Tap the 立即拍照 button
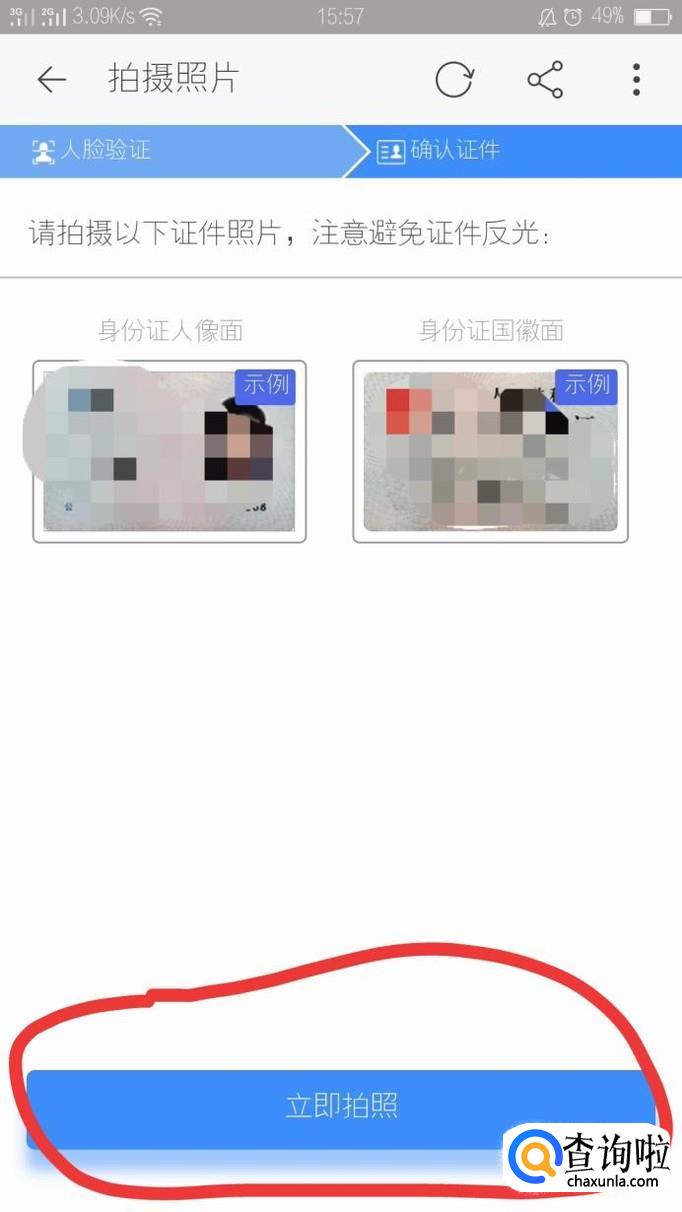 pyautogui.click(x=341, y=1106)
